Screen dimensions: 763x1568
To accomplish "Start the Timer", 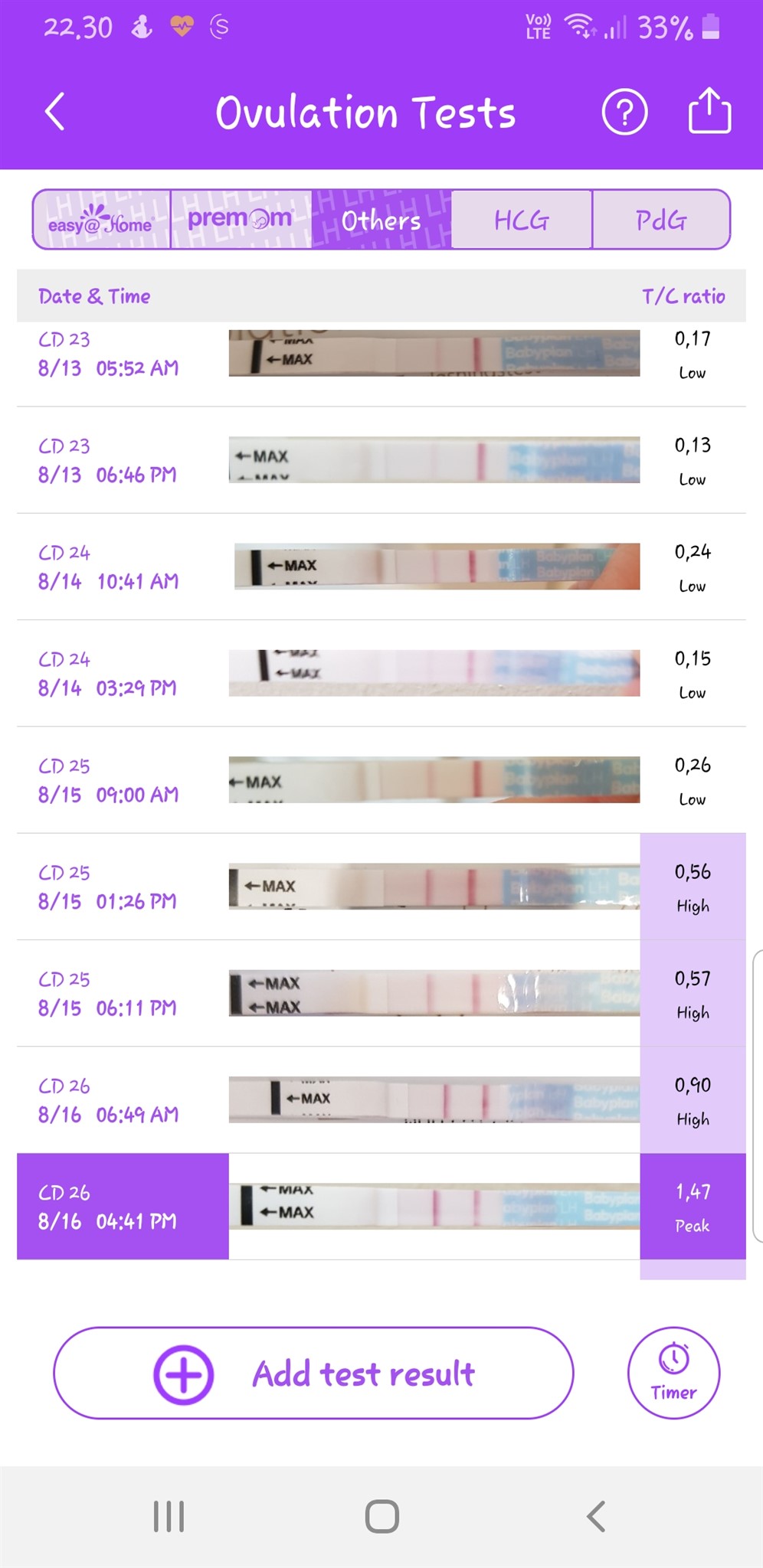I will point(673,1374).
